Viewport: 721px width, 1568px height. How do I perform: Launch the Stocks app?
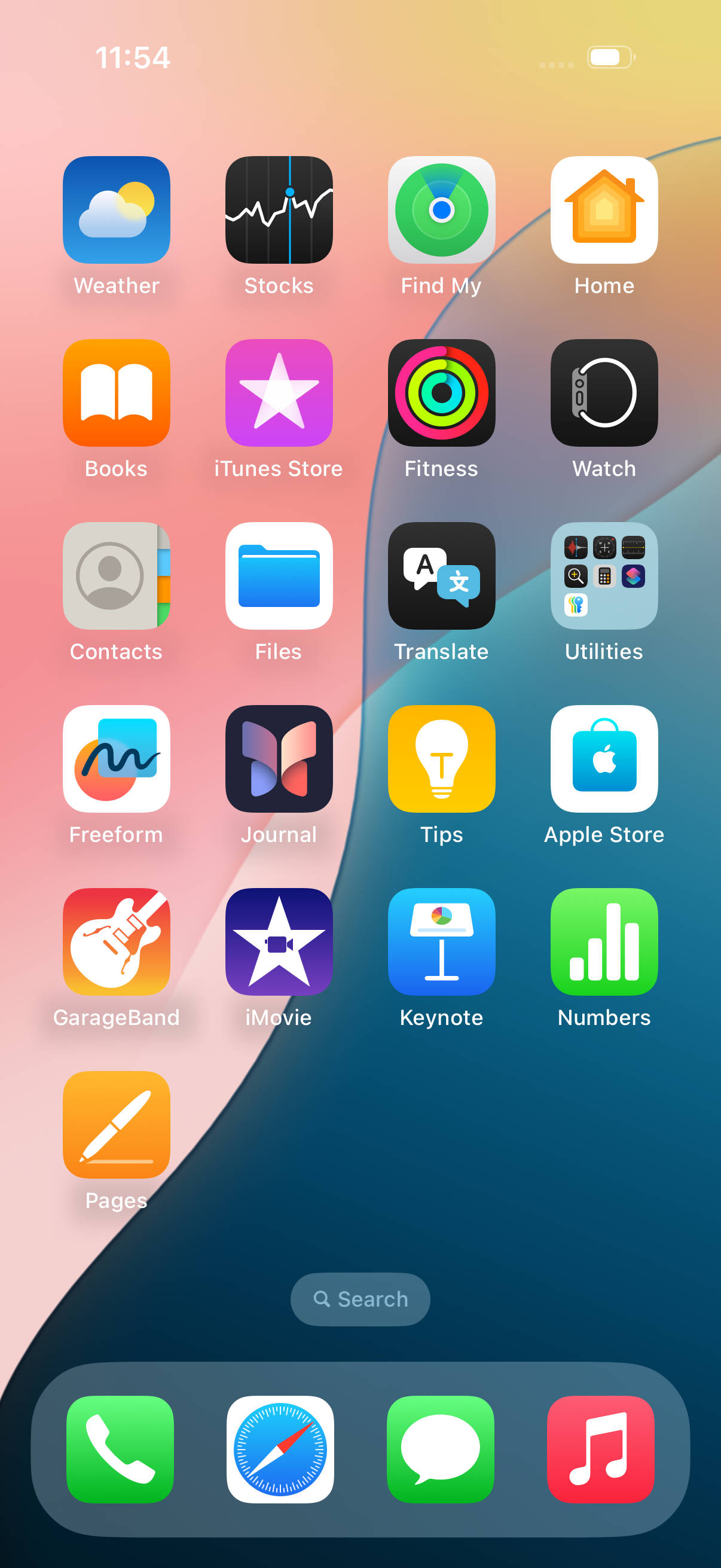click(x=279, y=210)
